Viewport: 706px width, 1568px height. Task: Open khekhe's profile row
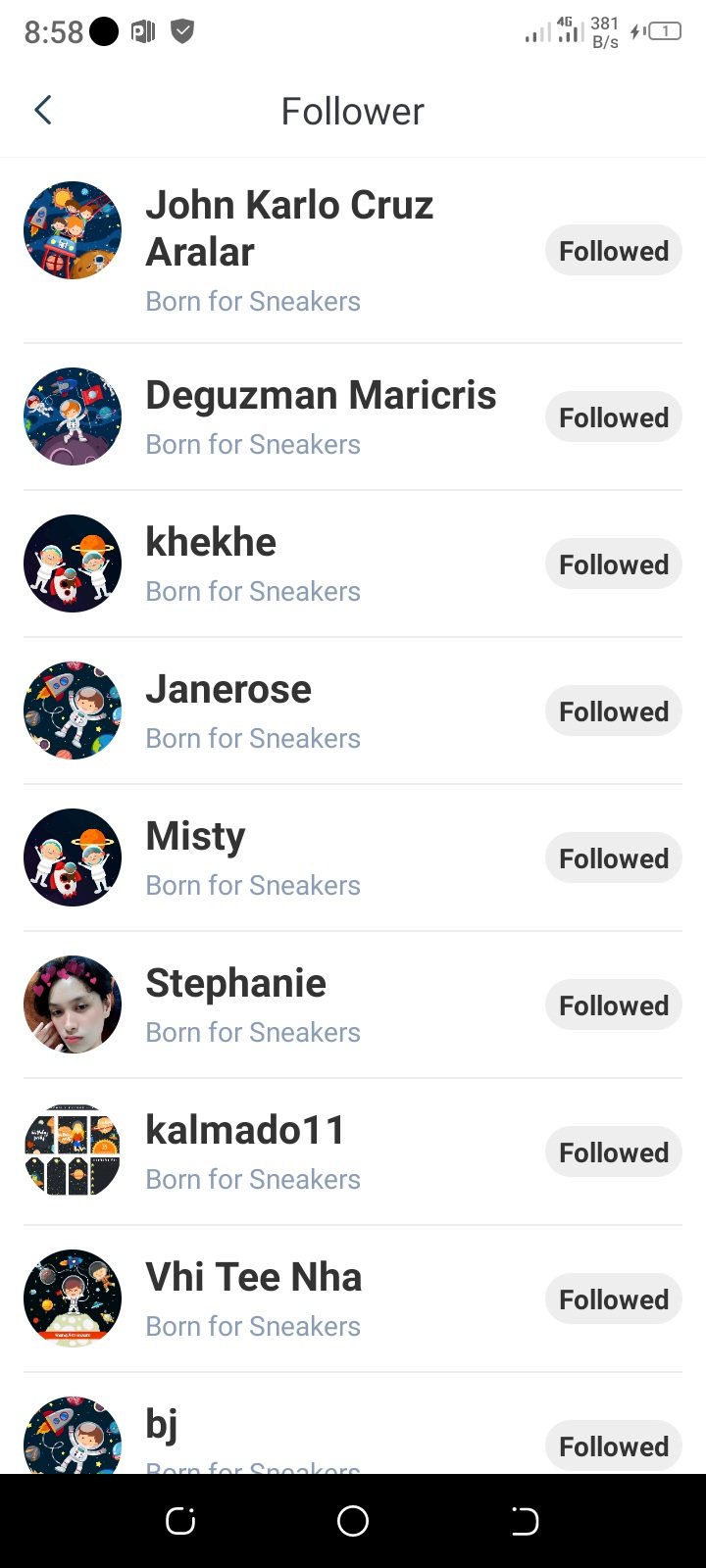click(211, 543)
